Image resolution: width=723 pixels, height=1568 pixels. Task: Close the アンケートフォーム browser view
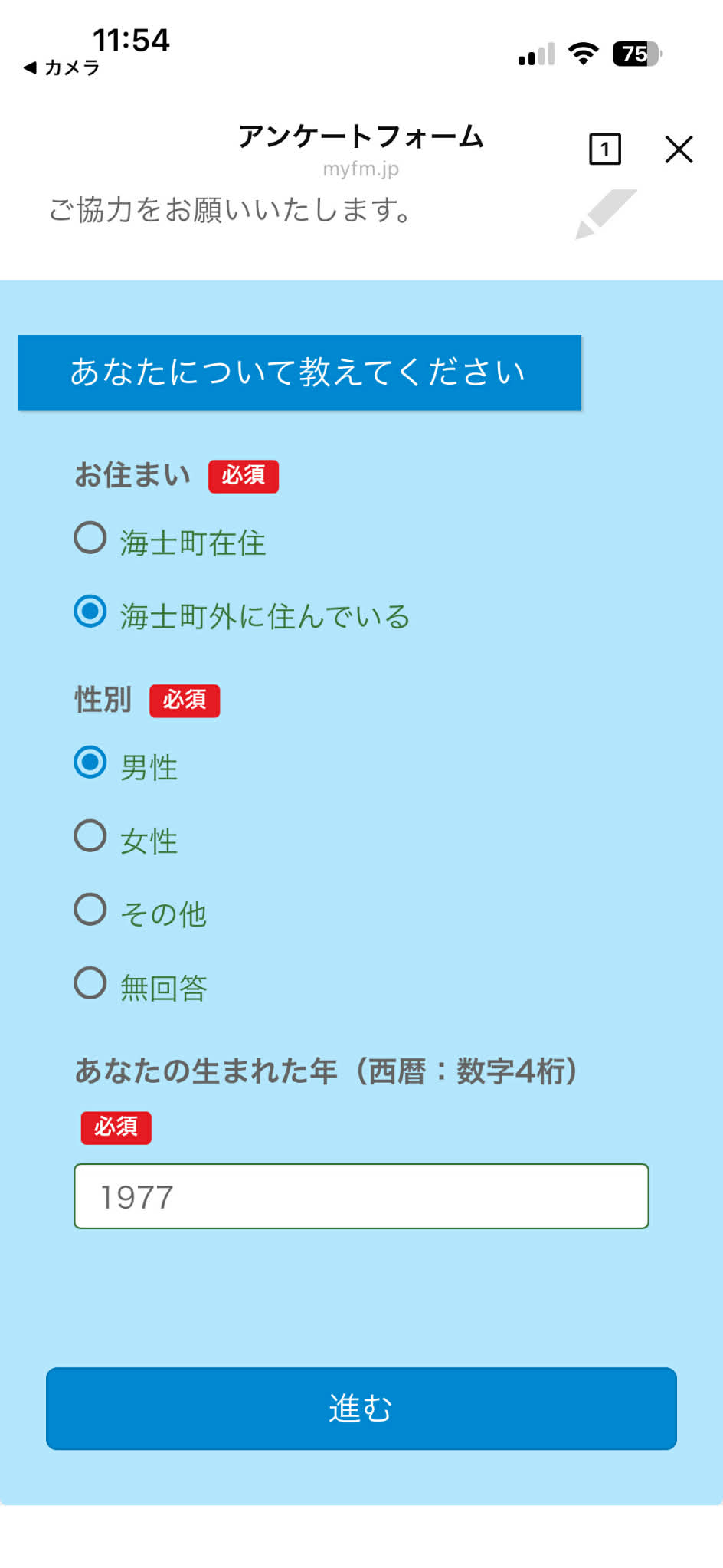click(x=679, y=149)
